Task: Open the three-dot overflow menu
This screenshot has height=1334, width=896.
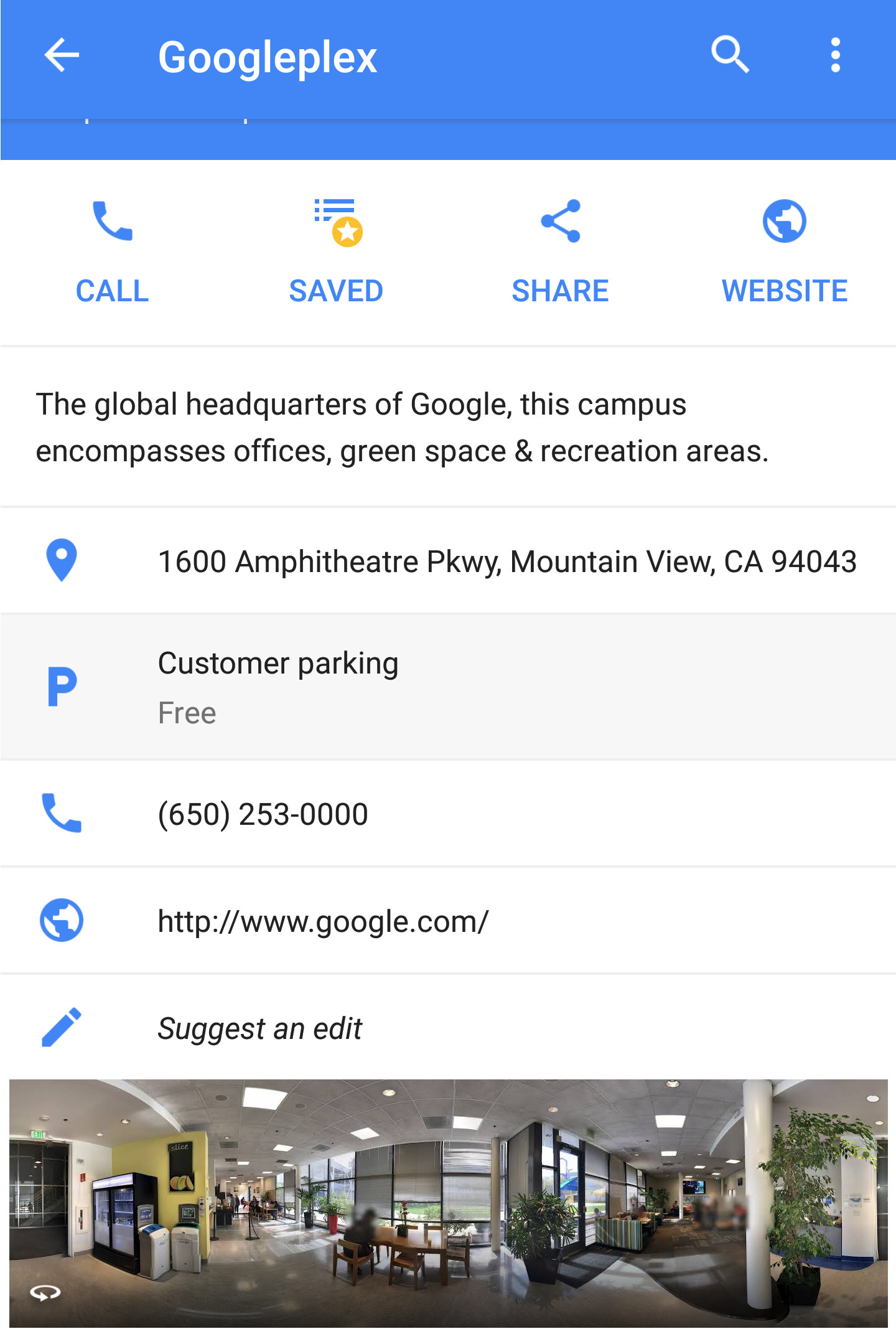Action: coord(836,56)
